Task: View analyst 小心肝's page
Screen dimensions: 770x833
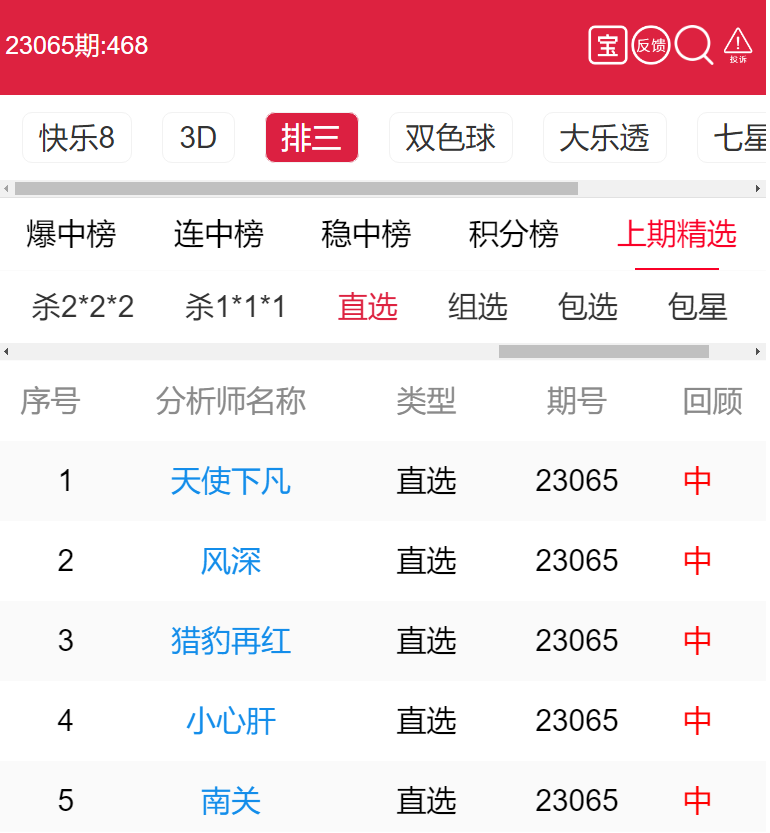Action: (231, 721)
